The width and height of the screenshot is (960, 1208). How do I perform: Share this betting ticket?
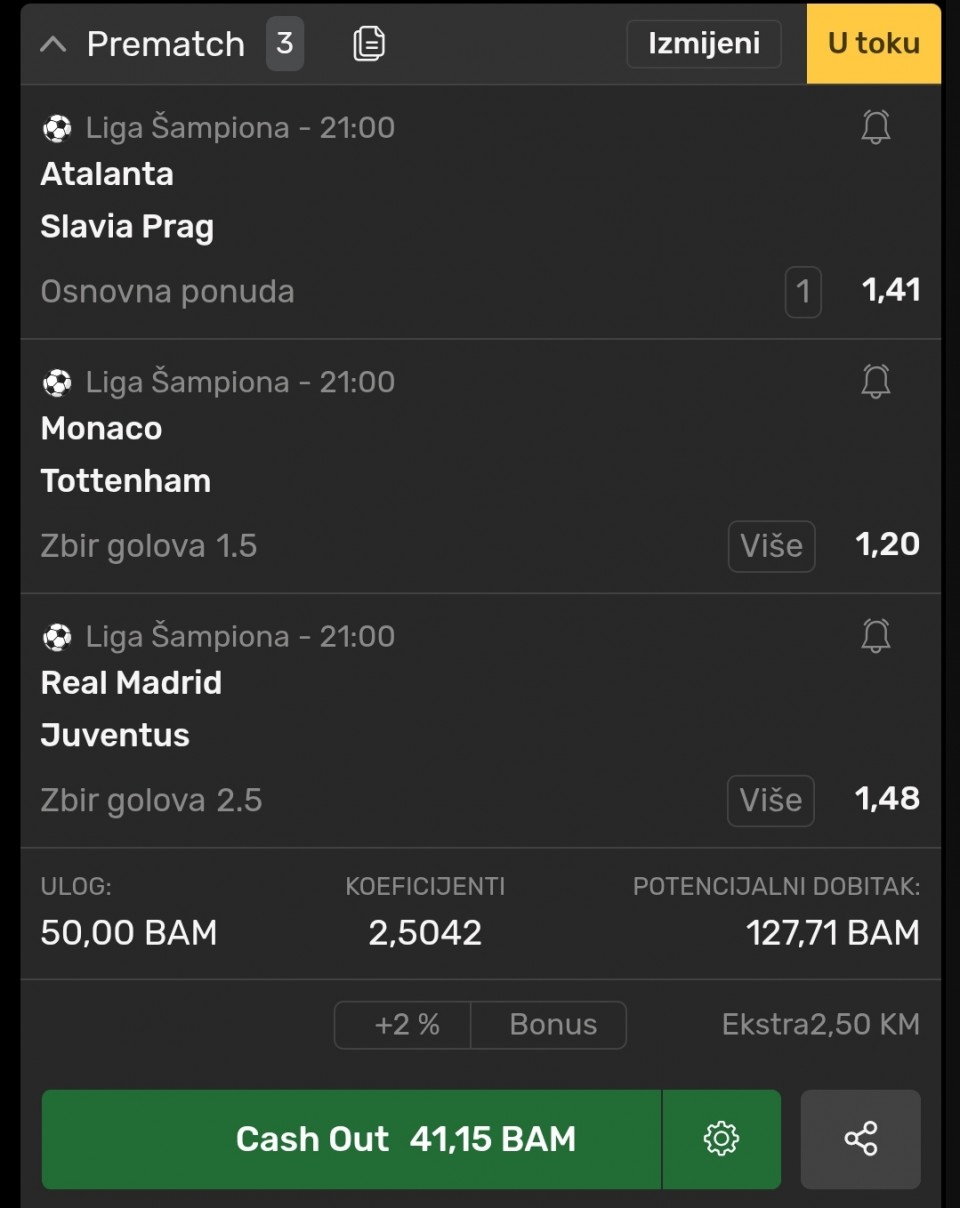coord(860,1139)
